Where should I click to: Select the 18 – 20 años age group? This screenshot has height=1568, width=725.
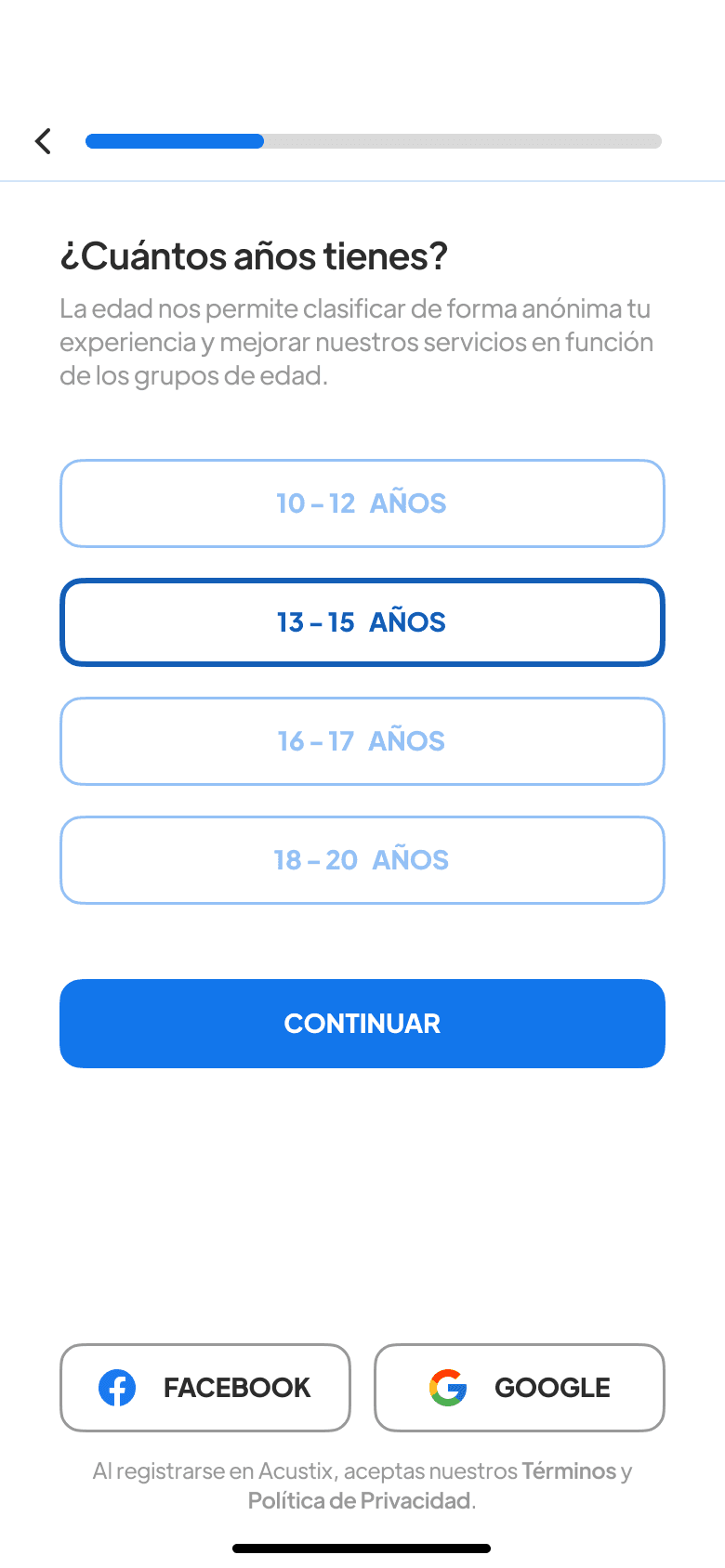coord(362,860)
